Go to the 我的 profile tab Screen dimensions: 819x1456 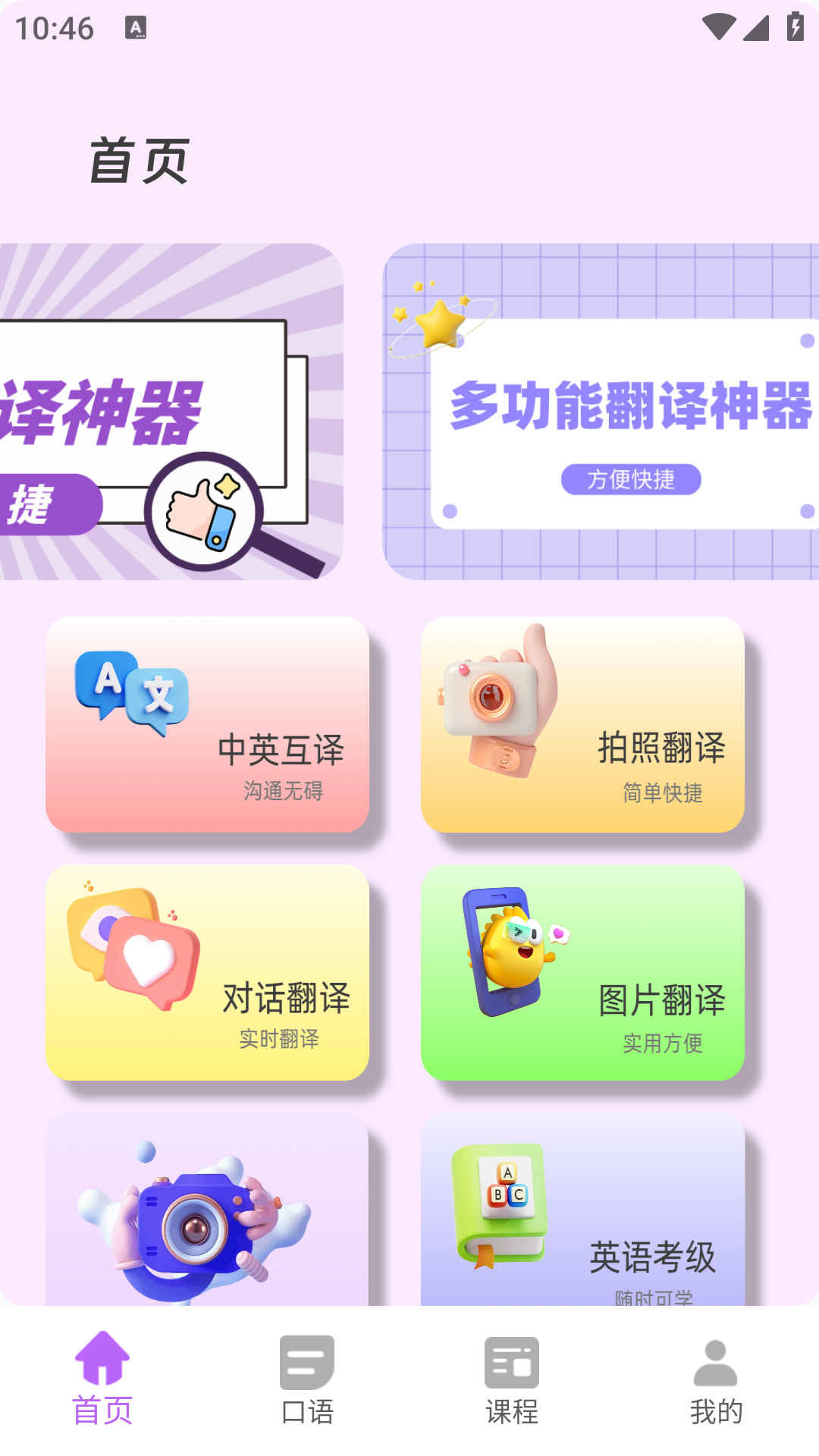(x=716, y=1380)
